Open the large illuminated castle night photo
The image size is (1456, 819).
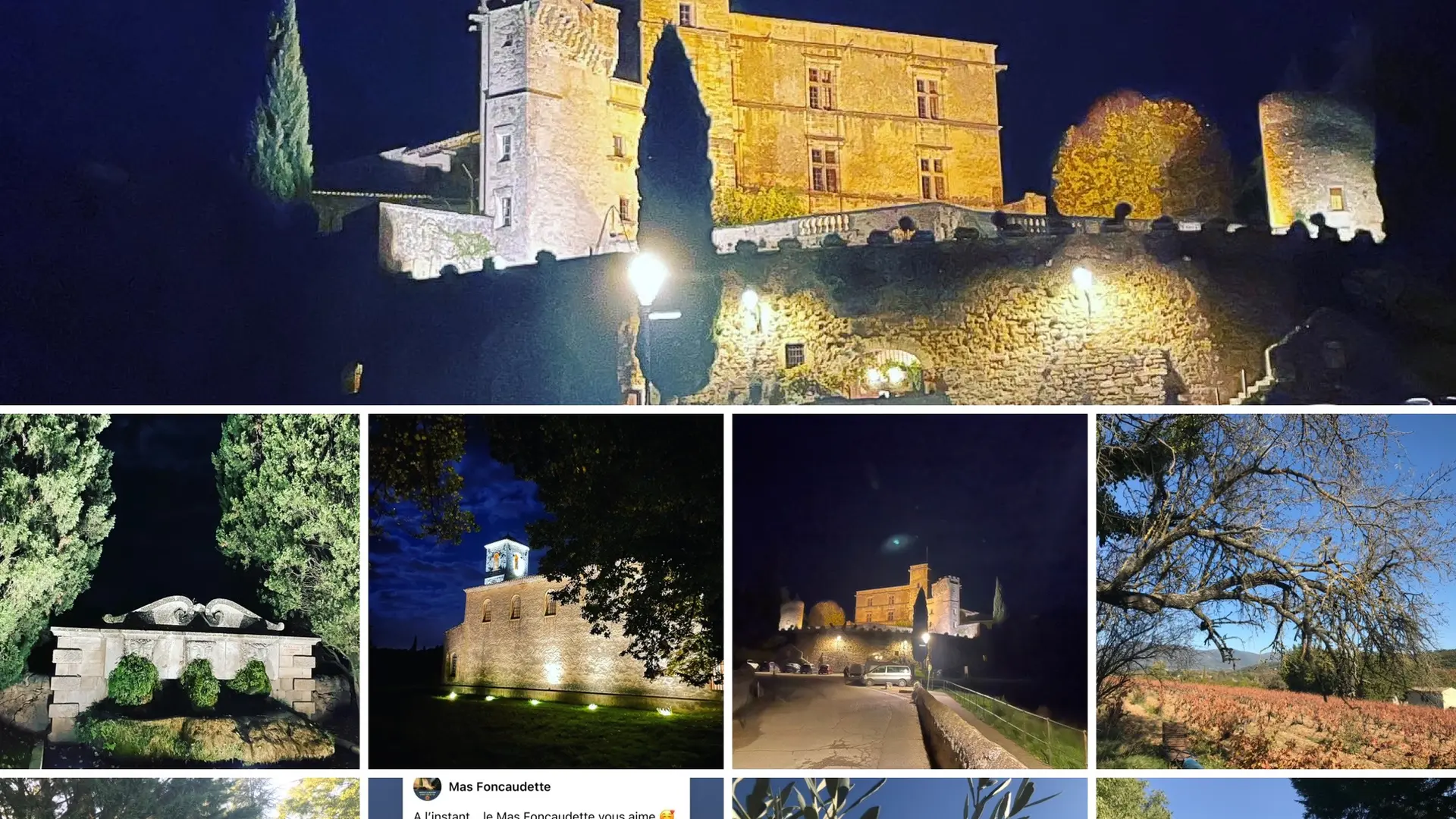tap(728, 201)
